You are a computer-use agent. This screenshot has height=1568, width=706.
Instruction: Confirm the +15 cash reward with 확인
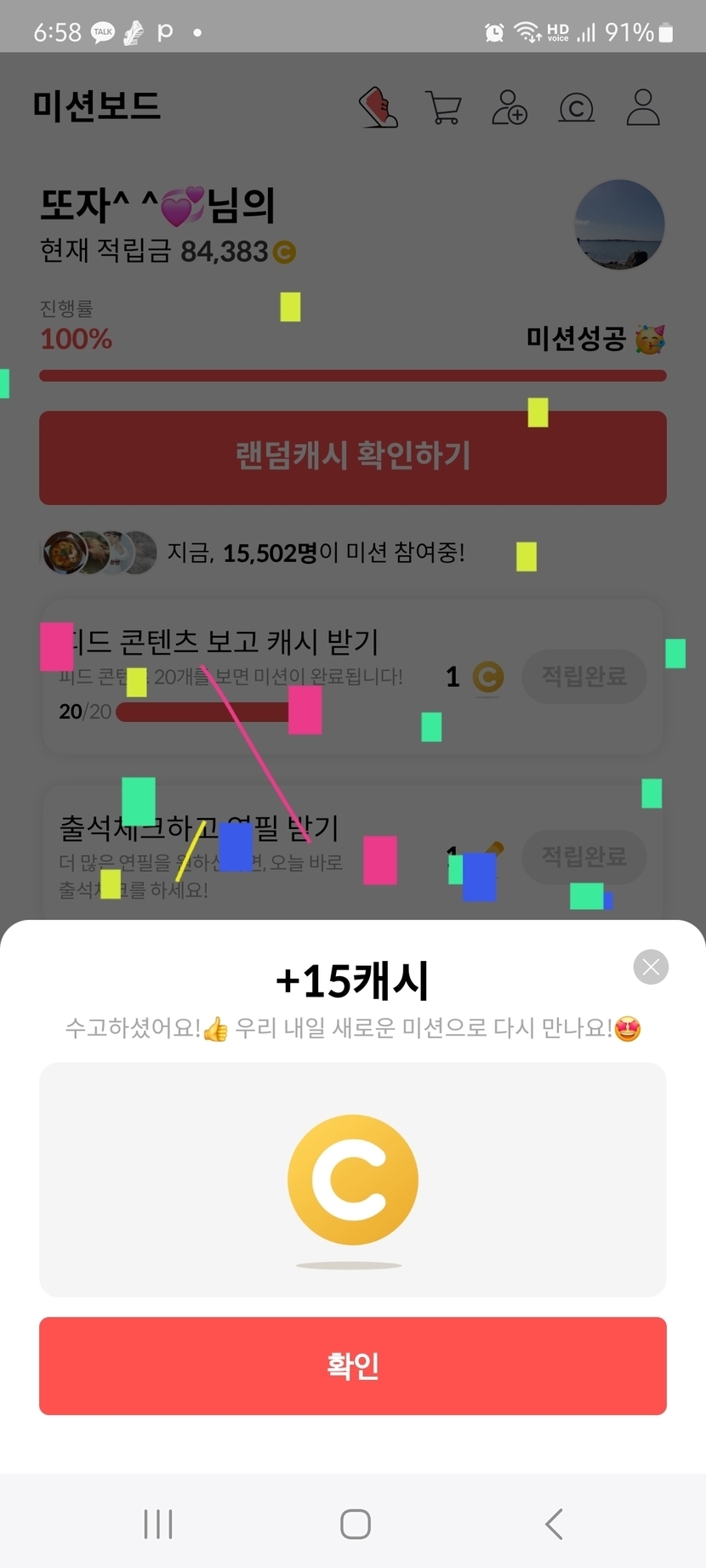[x=352, y=1366]
